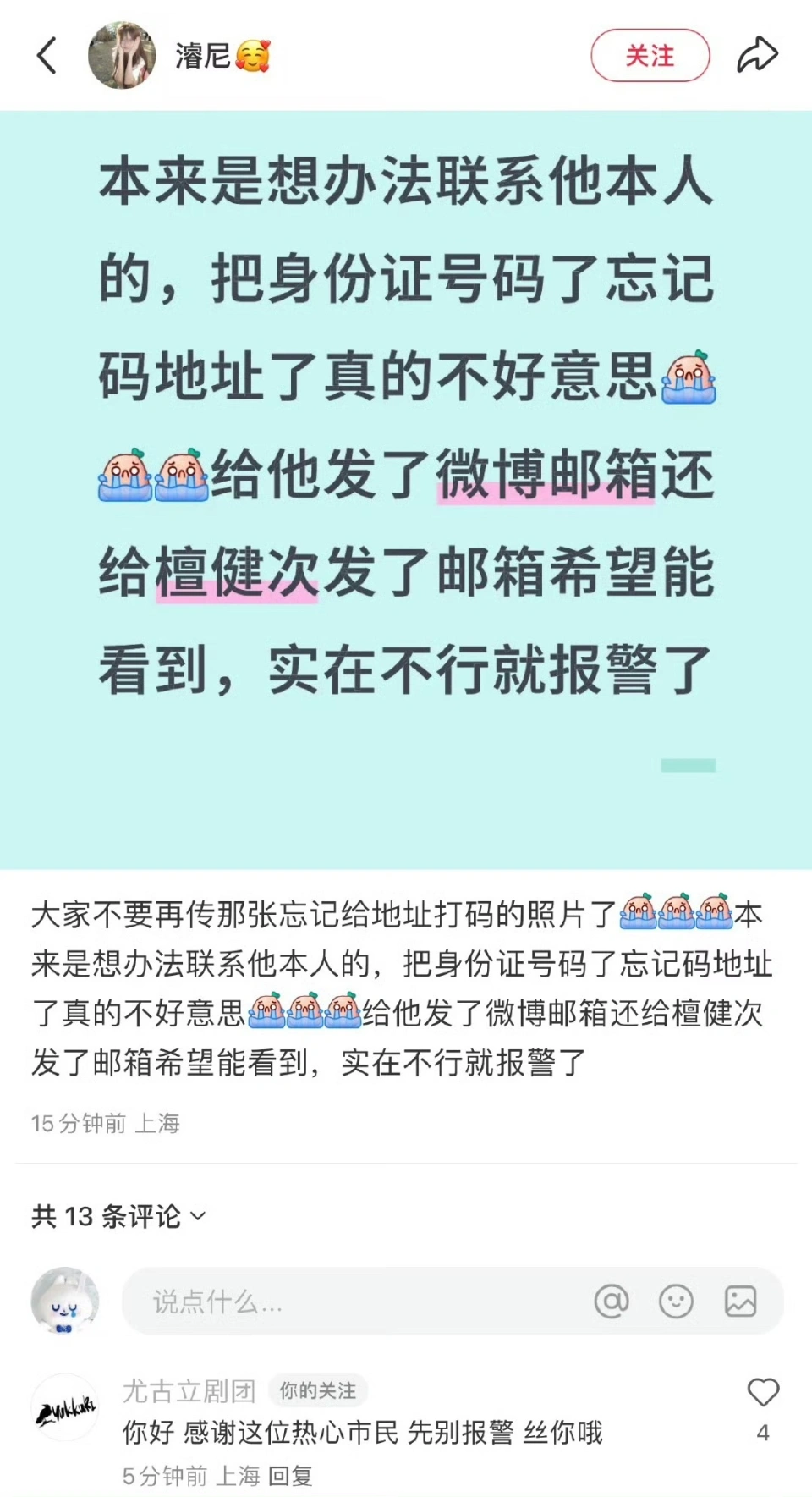Image resolution: width=812 pixels, height=1497 pixels.
Task: Mention someone with the @ icon
Action: (612, 1302)
